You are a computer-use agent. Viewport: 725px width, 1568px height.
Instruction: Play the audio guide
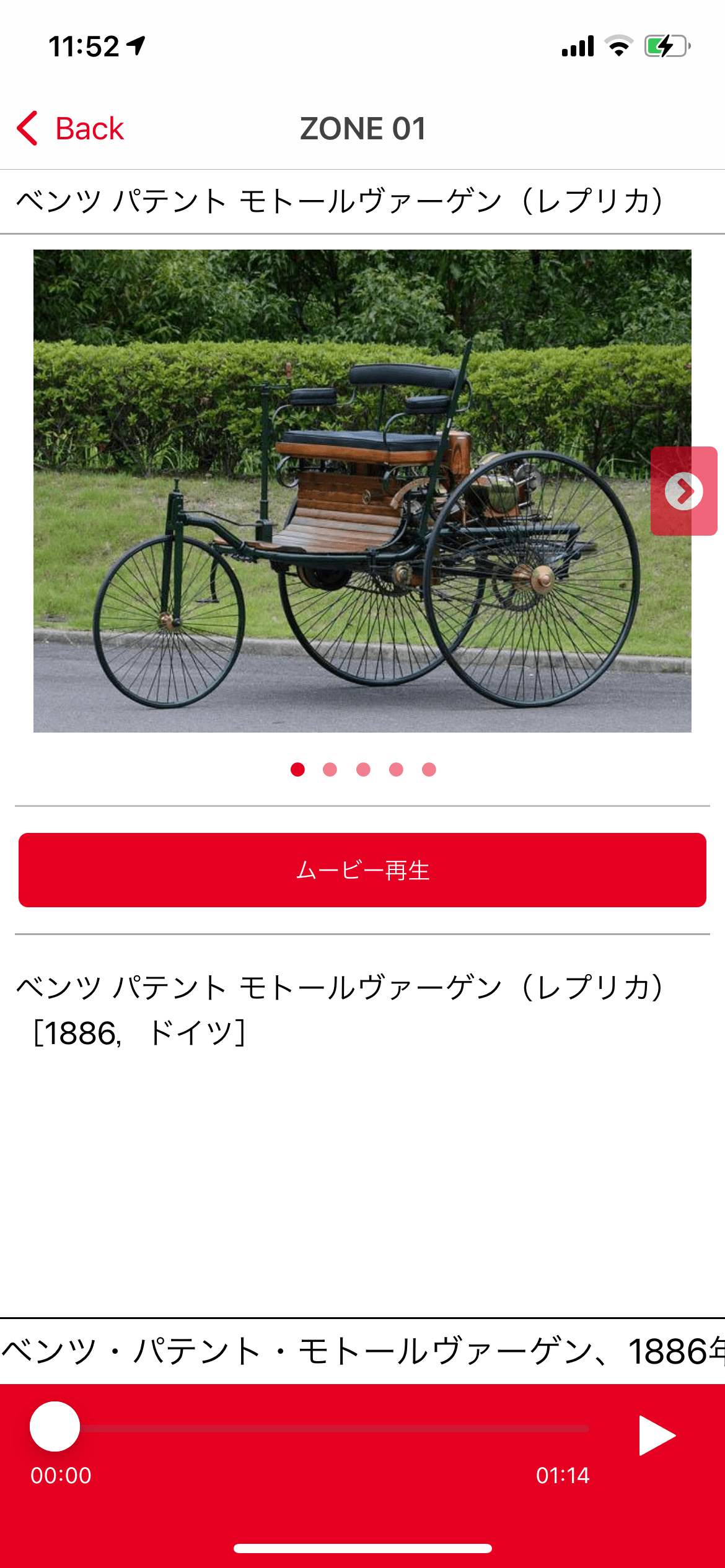tap(656, 1435)
